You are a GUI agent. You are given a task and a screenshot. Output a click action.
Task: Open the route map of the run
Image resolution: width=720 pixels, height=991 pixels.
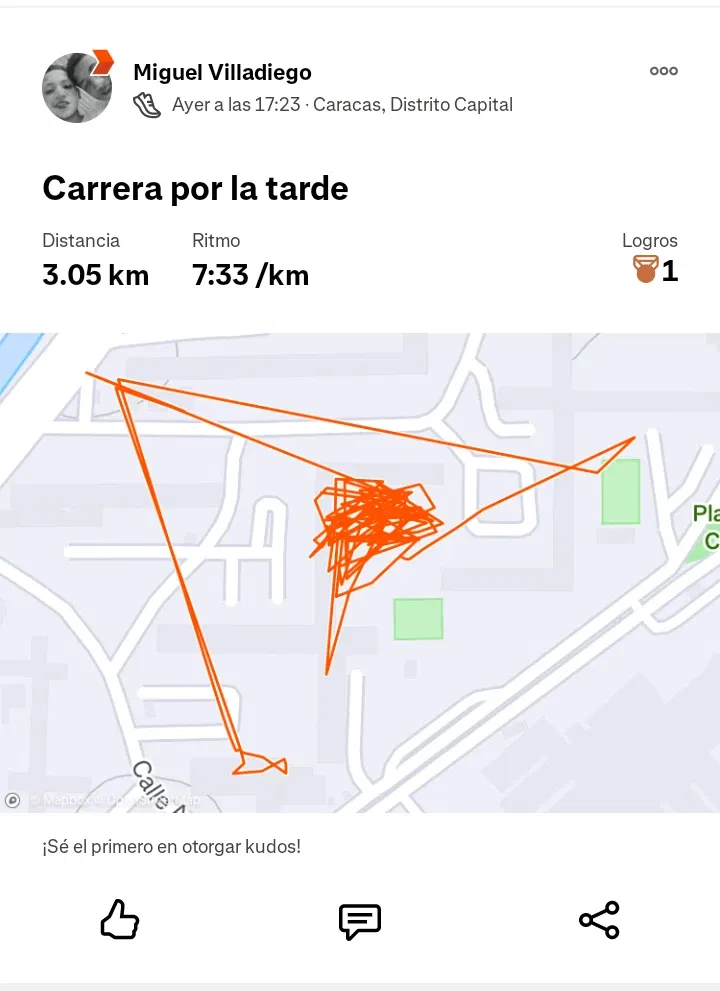[360, 572]
